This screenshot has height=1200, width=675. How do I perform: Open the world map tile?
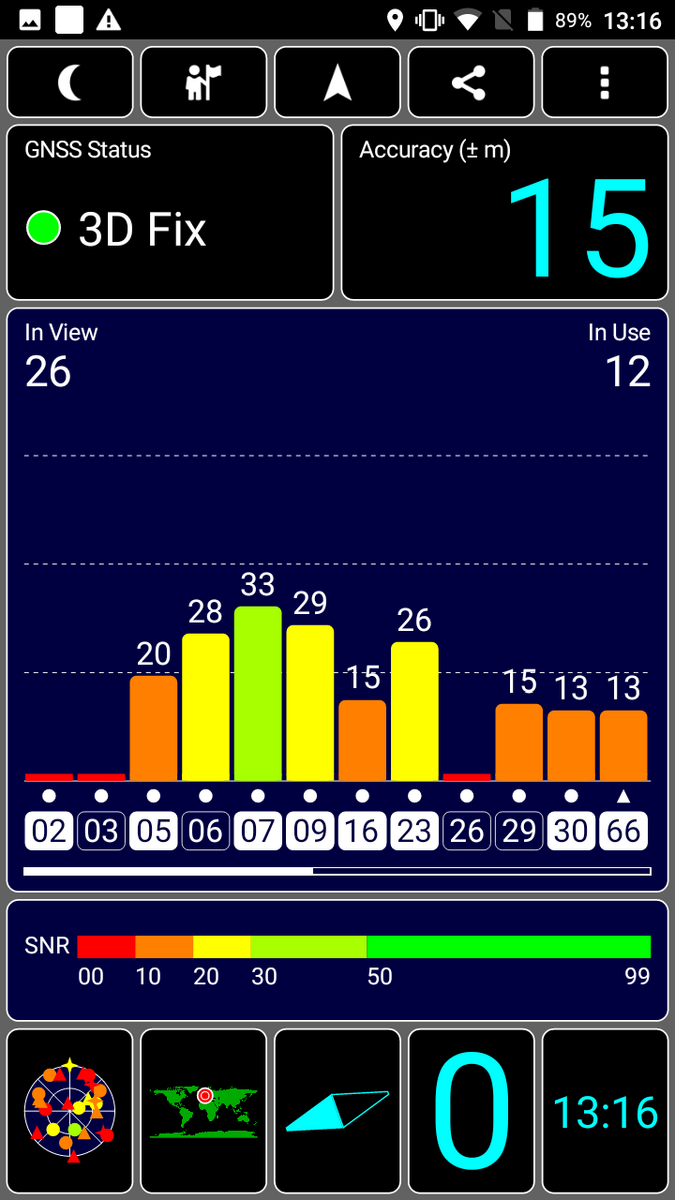tap(204, 1111)
